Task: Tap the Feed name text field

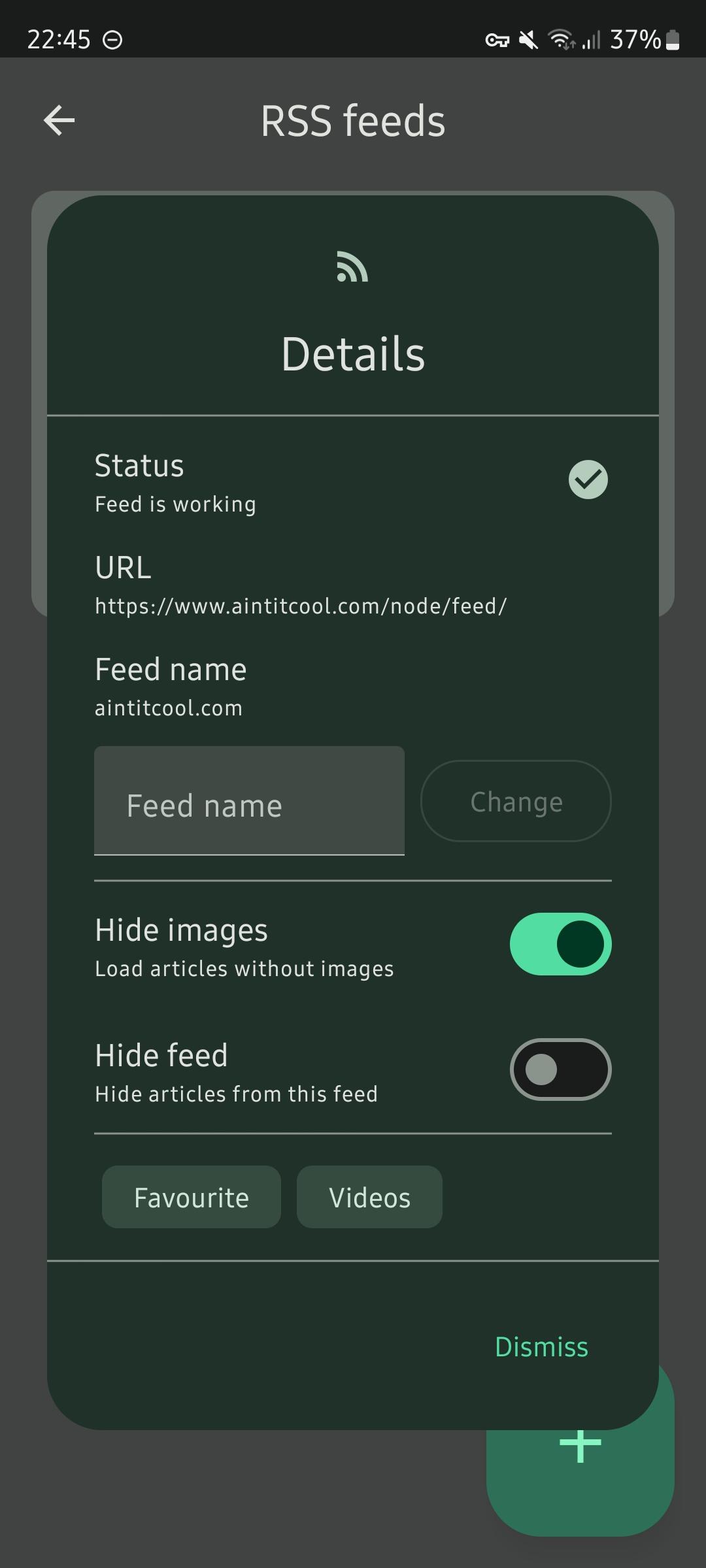Action: pos(249,801)
